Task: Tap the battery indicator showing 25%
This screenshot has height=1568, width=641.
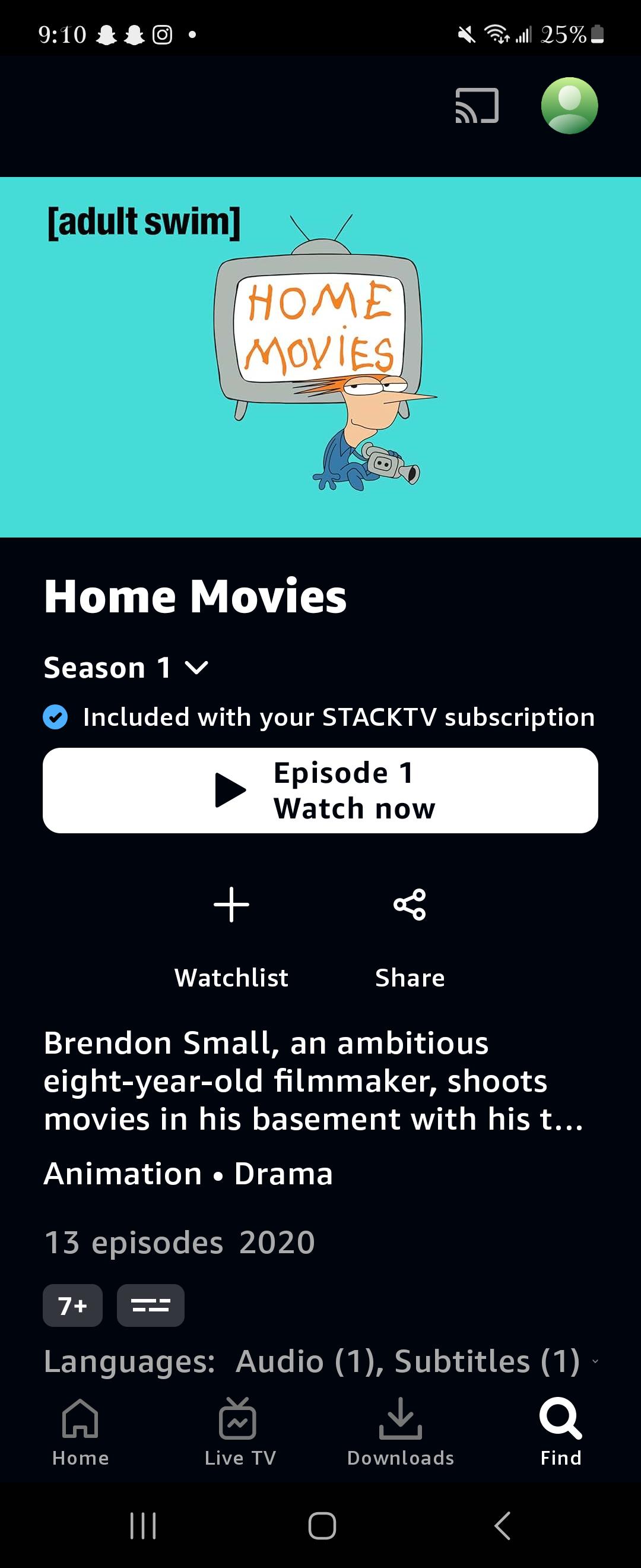Action: [x=570, y=34]
